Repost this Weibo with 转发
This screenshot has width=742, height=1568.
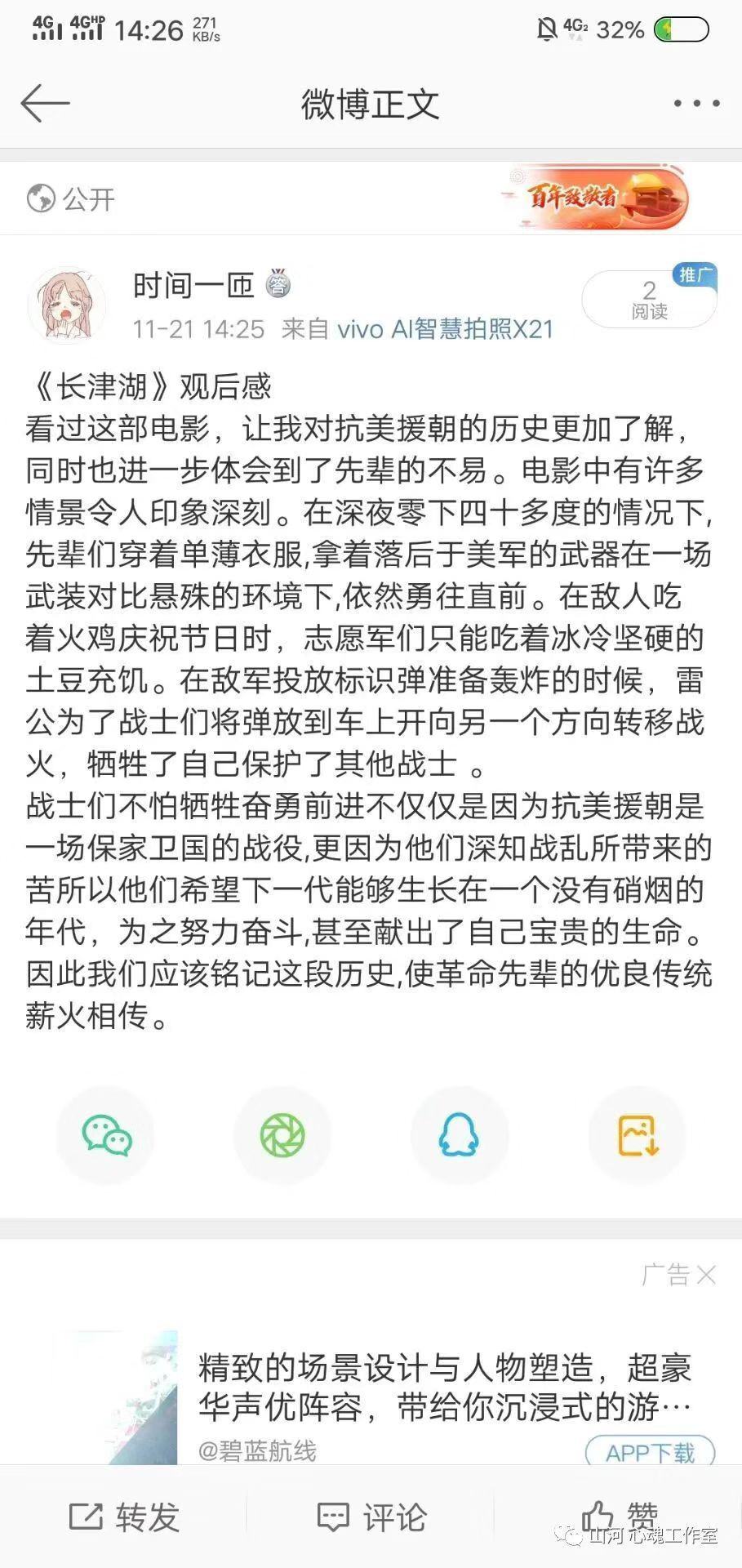tap(125, 1517)
